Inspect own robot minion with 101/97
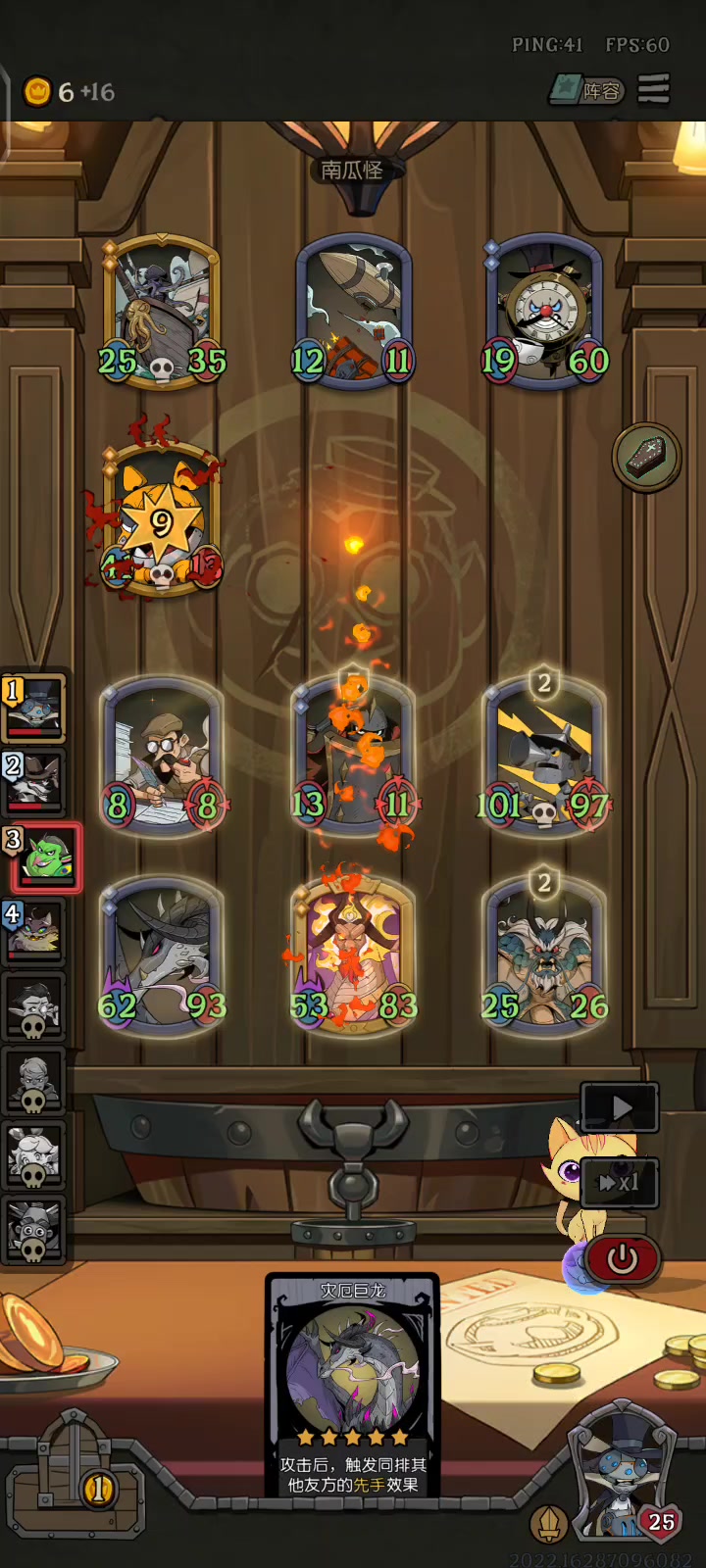 tap(544, 757)
